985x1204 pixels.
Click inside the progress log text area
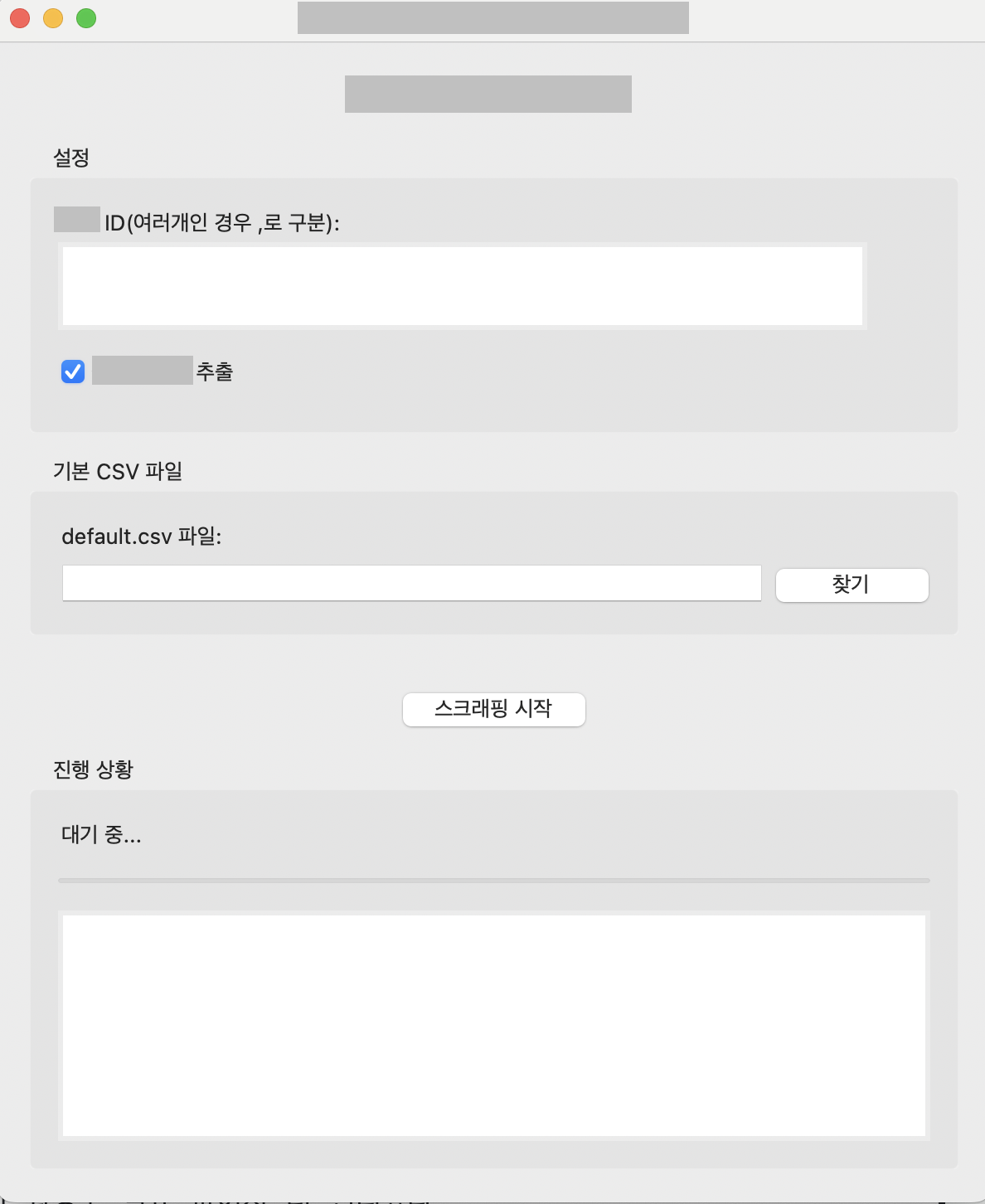tap(493, 1025)
